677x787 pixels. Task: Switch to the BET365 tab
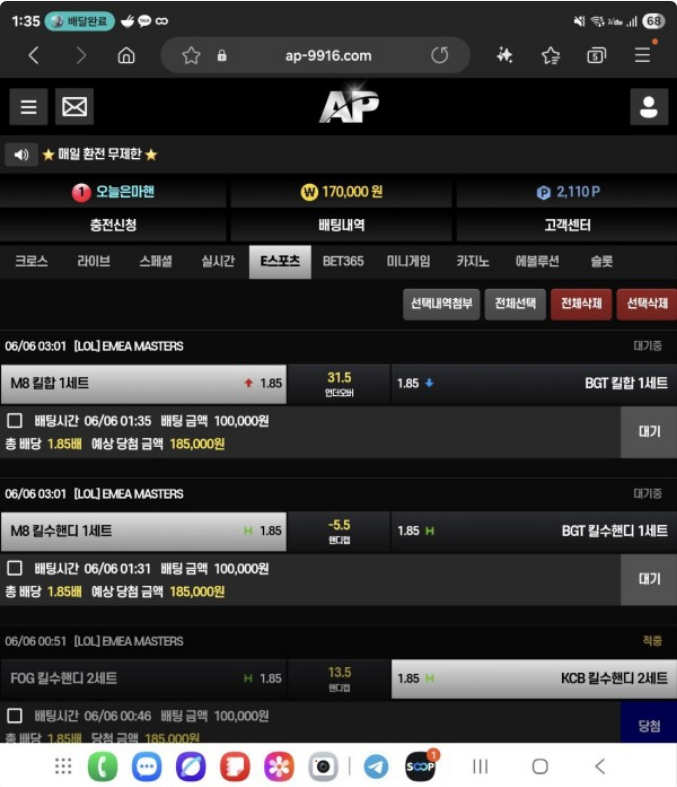click(x=343, y=261)
